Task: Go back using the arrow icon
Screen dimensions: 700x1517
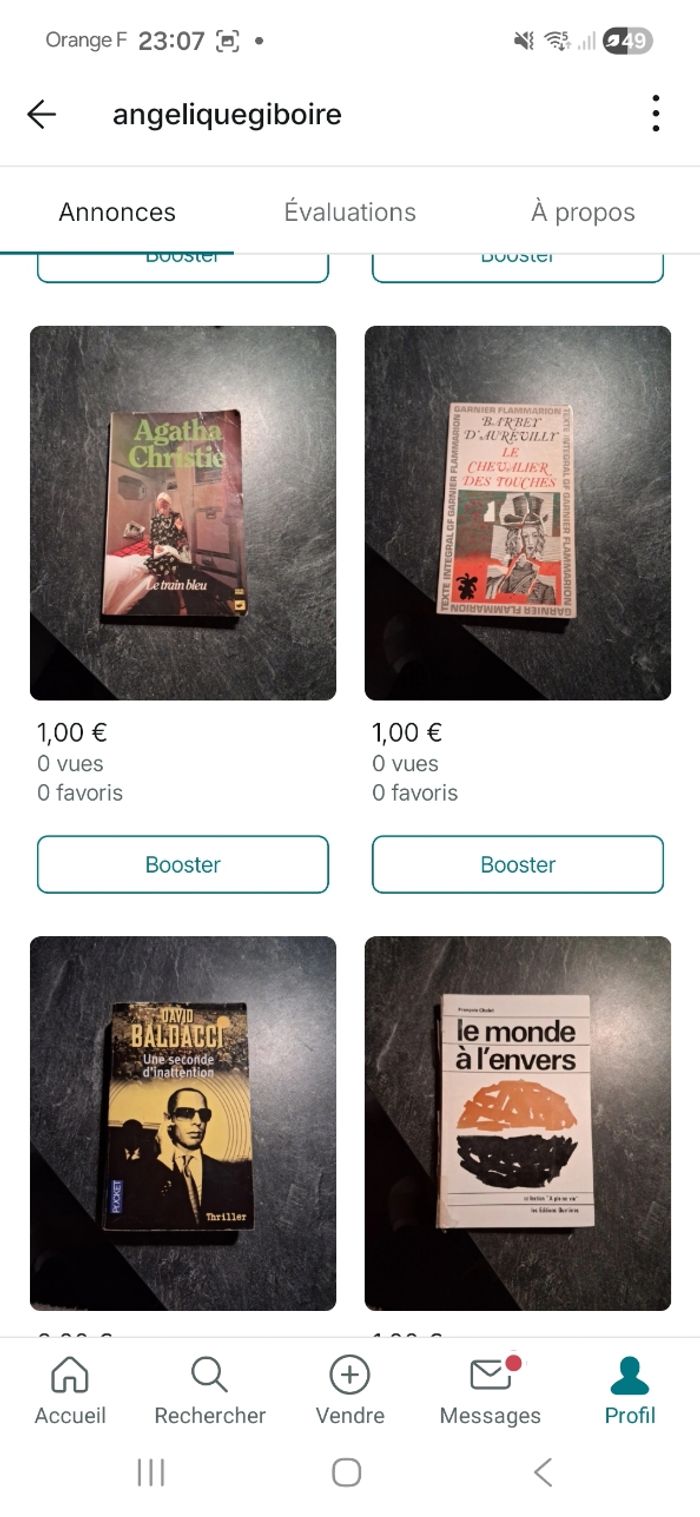Action: click(41, 114)
